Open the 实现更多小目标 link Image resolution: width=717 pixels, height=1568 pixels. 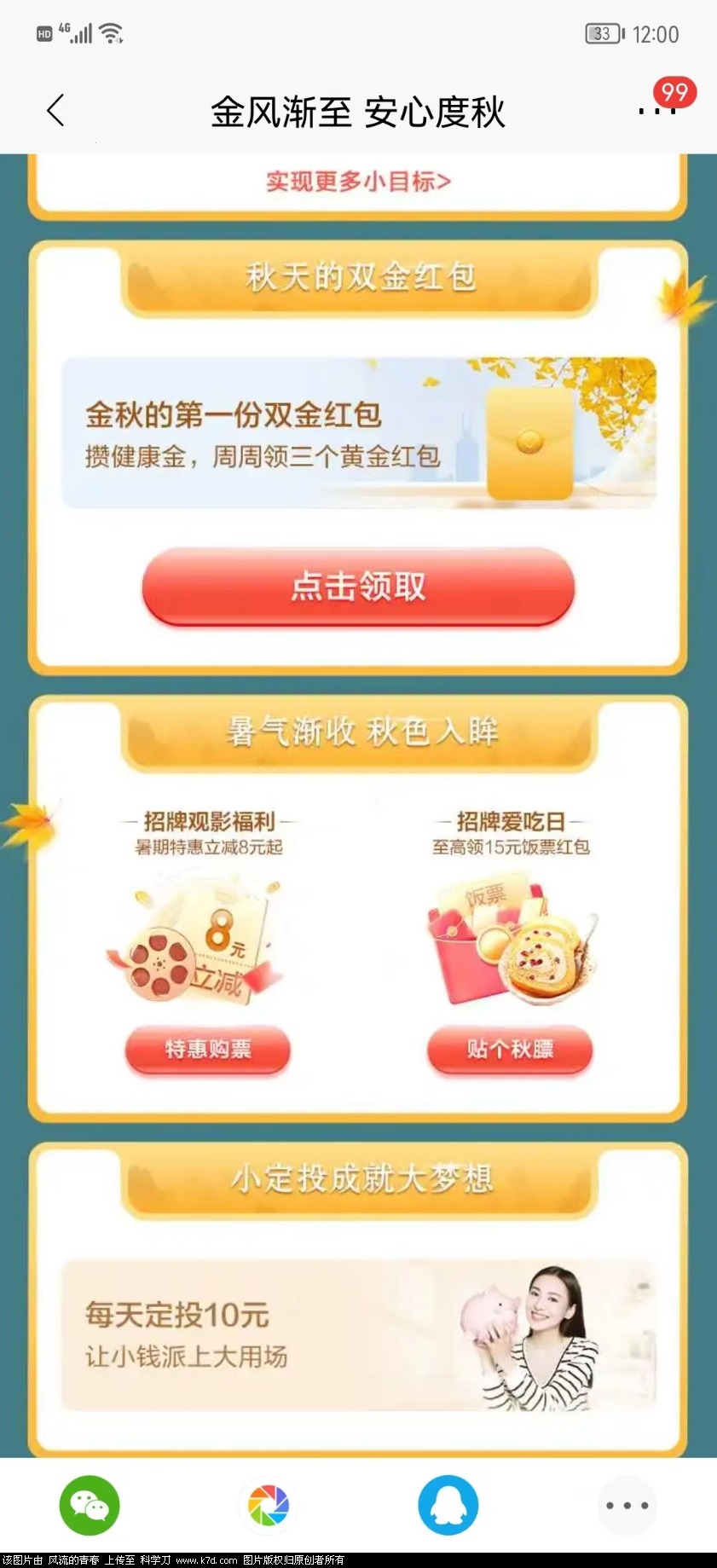pyautogui.click(x=358, y=182)
